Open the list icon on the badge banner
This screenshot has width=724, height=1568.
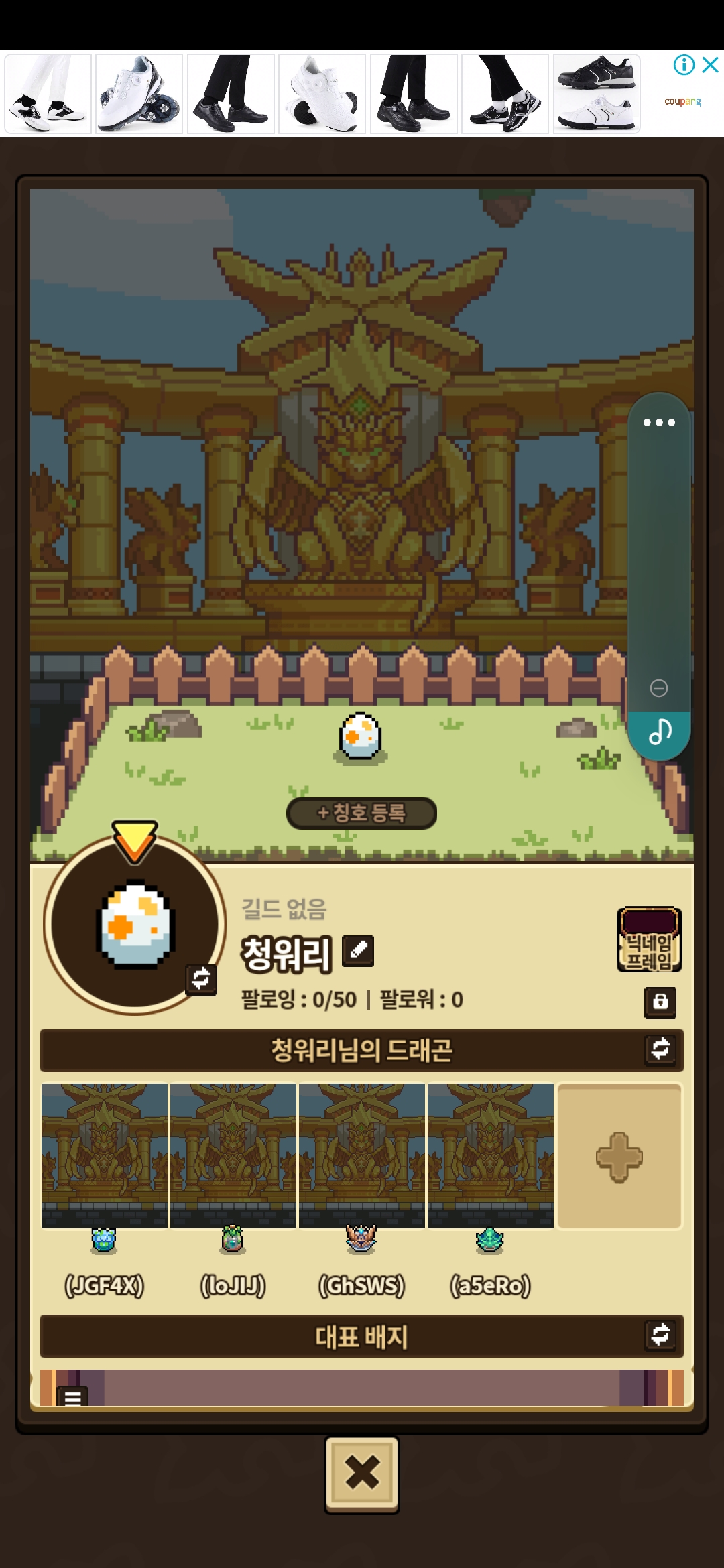pyautogui.click(x=73, y=1396)
